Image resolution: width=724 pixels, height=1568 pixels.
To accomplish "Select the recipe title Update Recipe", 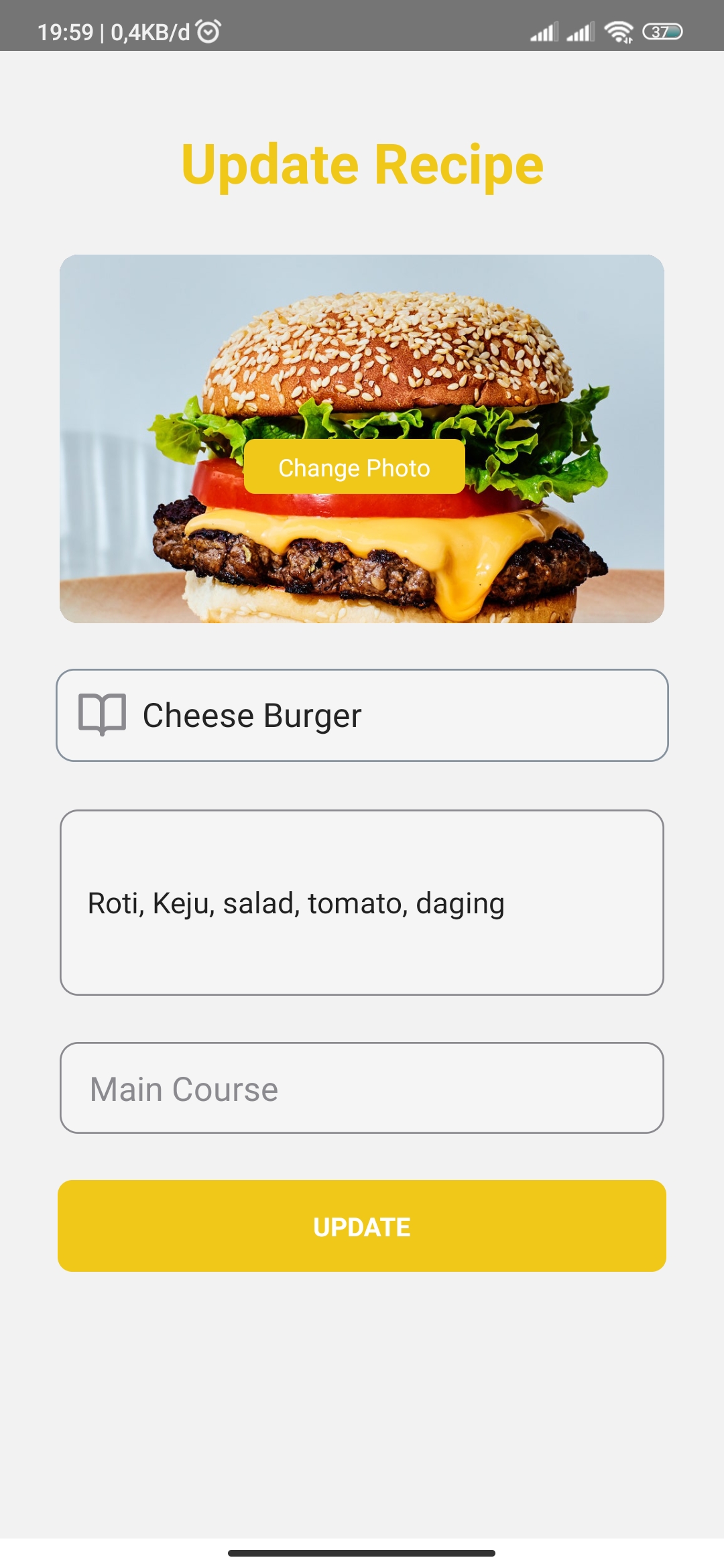I will (362, 164).
